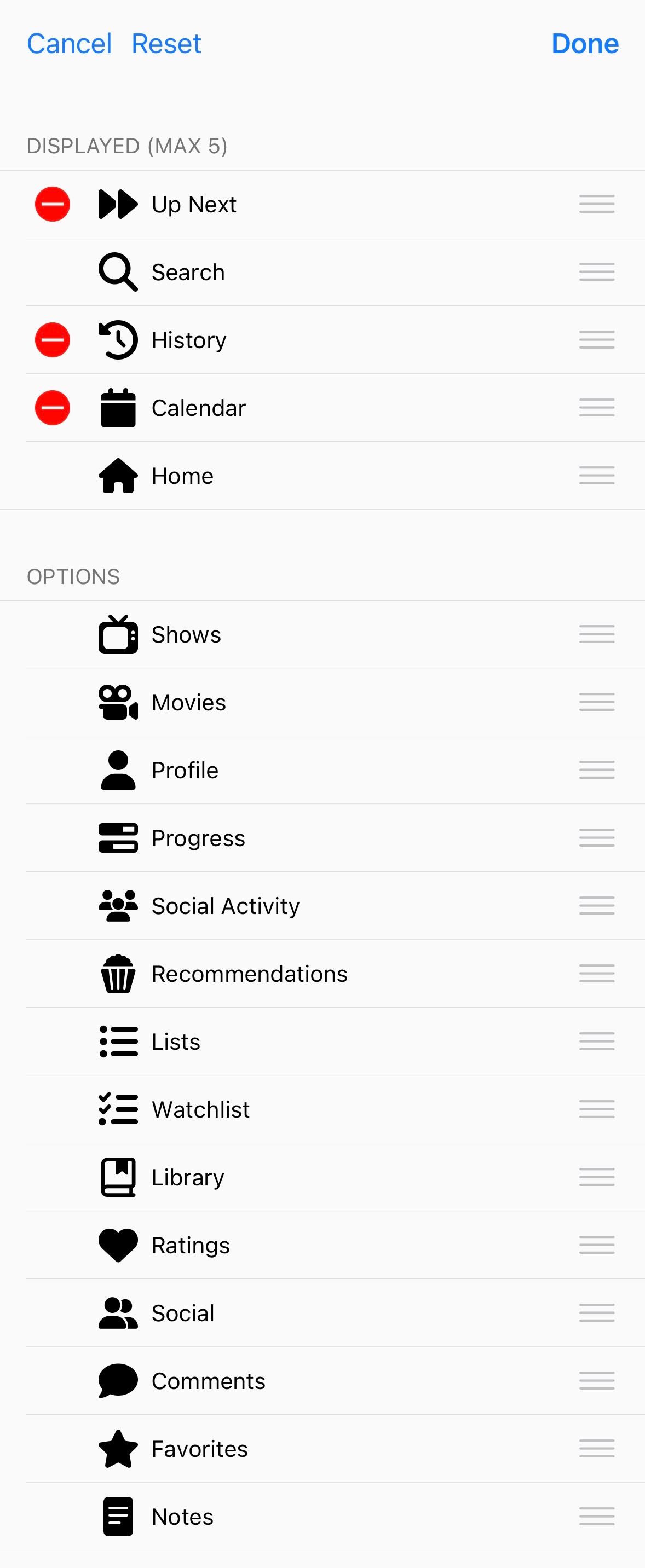Viewport: 645px width, 1568px height.
Task: Remove History from displayed tabs
Action: [x=53, y=340]
